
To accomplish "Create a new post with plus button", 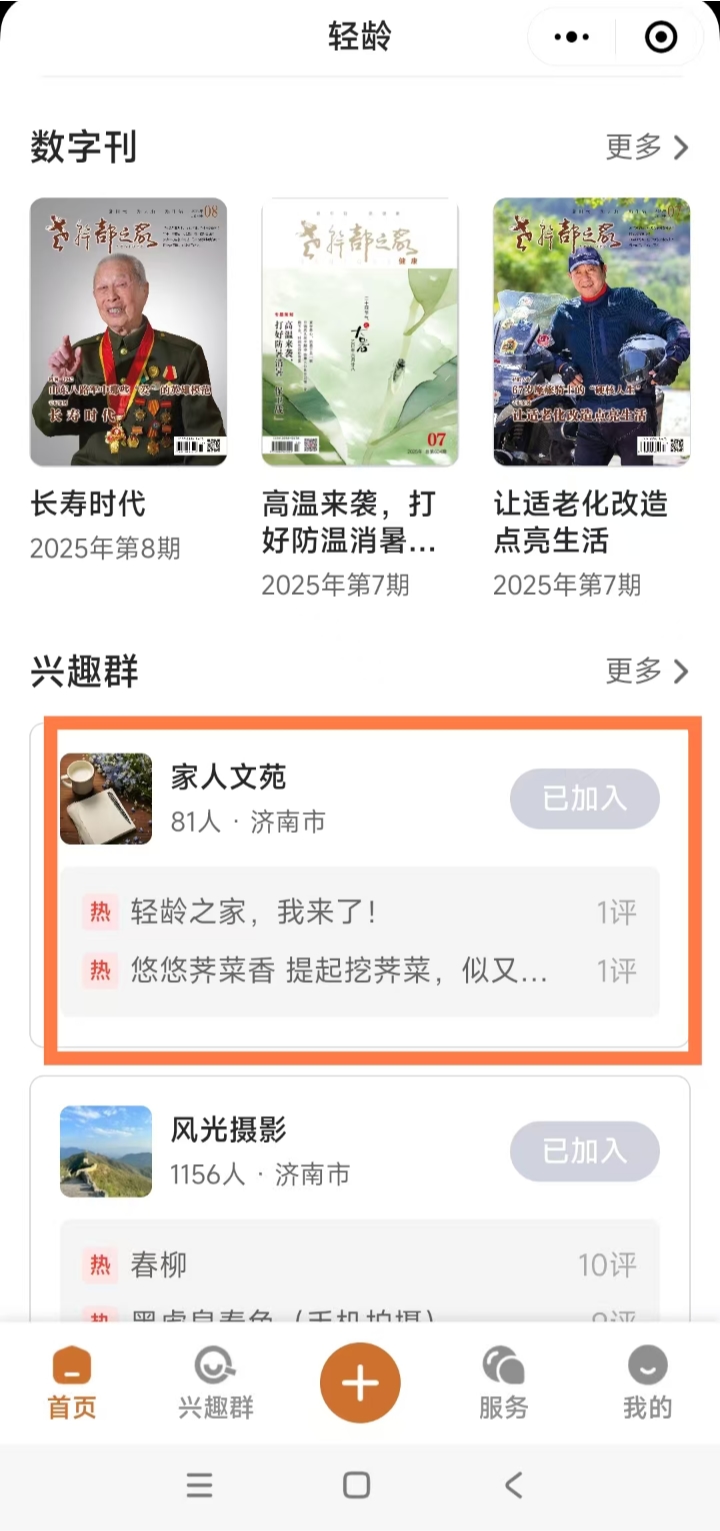I will pyautogui.click(x=360, y=1383).
